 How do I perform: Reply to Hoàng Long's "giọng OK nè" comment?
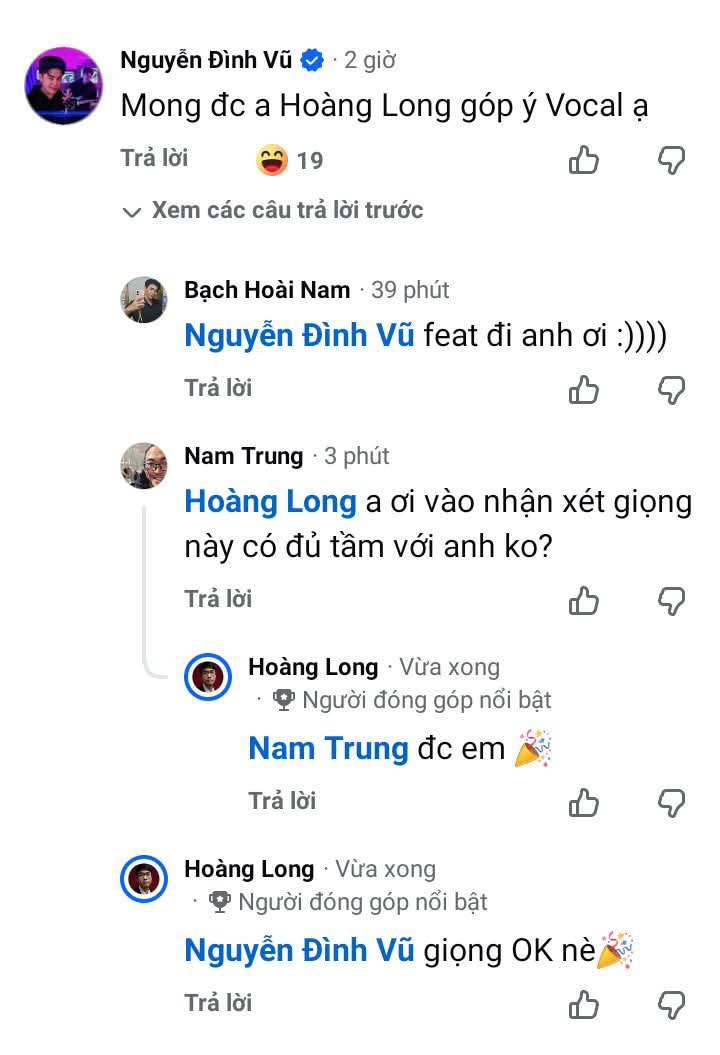pyautogui.click(x=218, y=1003)
